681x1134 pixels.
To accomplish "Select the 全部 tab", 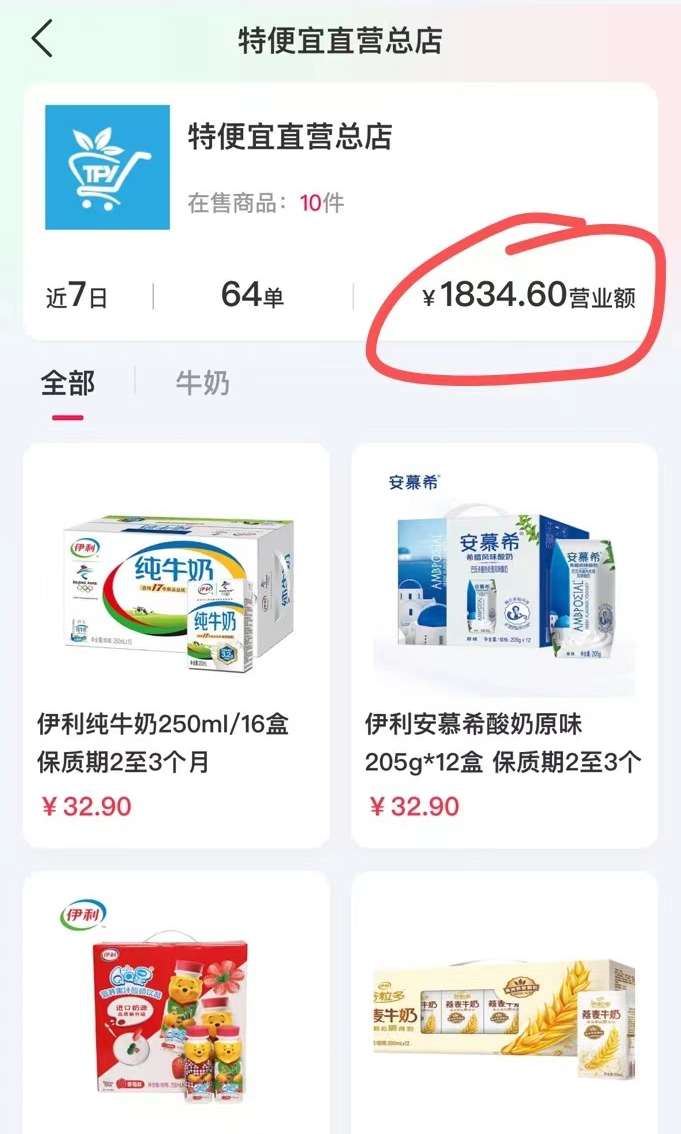I will click(x=68, y=382).
